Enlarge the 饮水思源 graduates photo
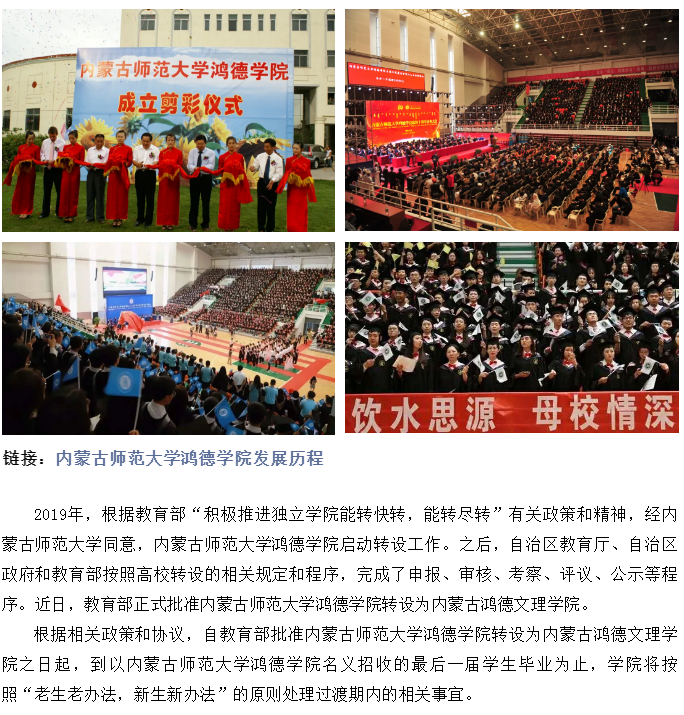684x715 pixels. tap(511, 337)
